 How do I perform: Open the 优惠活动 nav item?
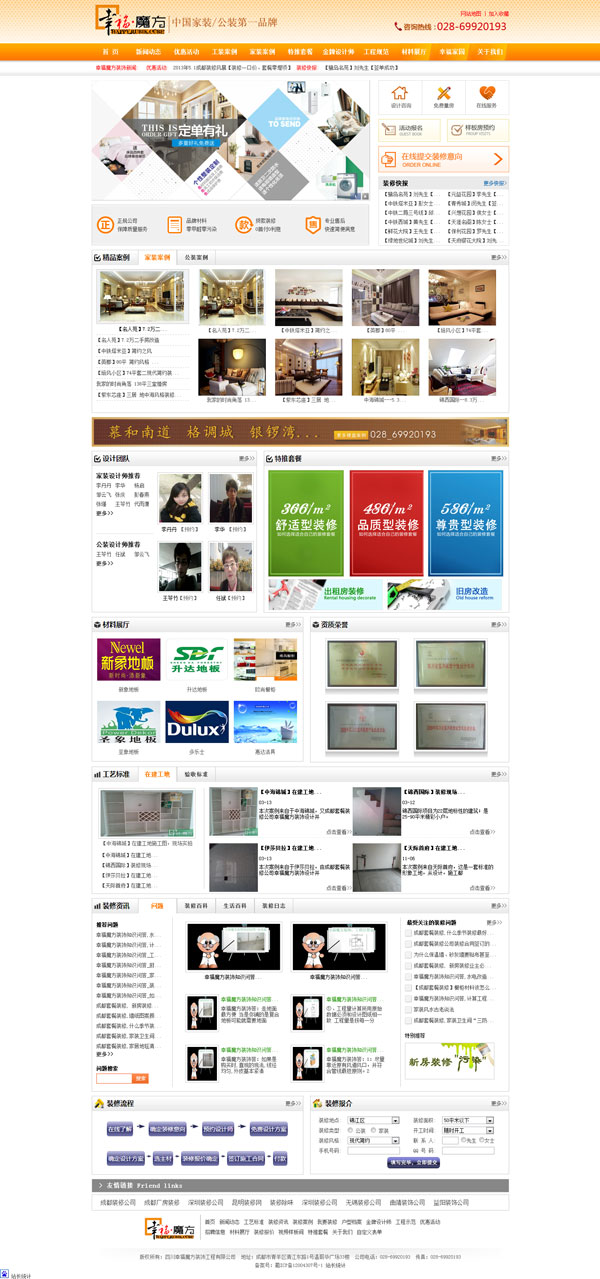187,51
